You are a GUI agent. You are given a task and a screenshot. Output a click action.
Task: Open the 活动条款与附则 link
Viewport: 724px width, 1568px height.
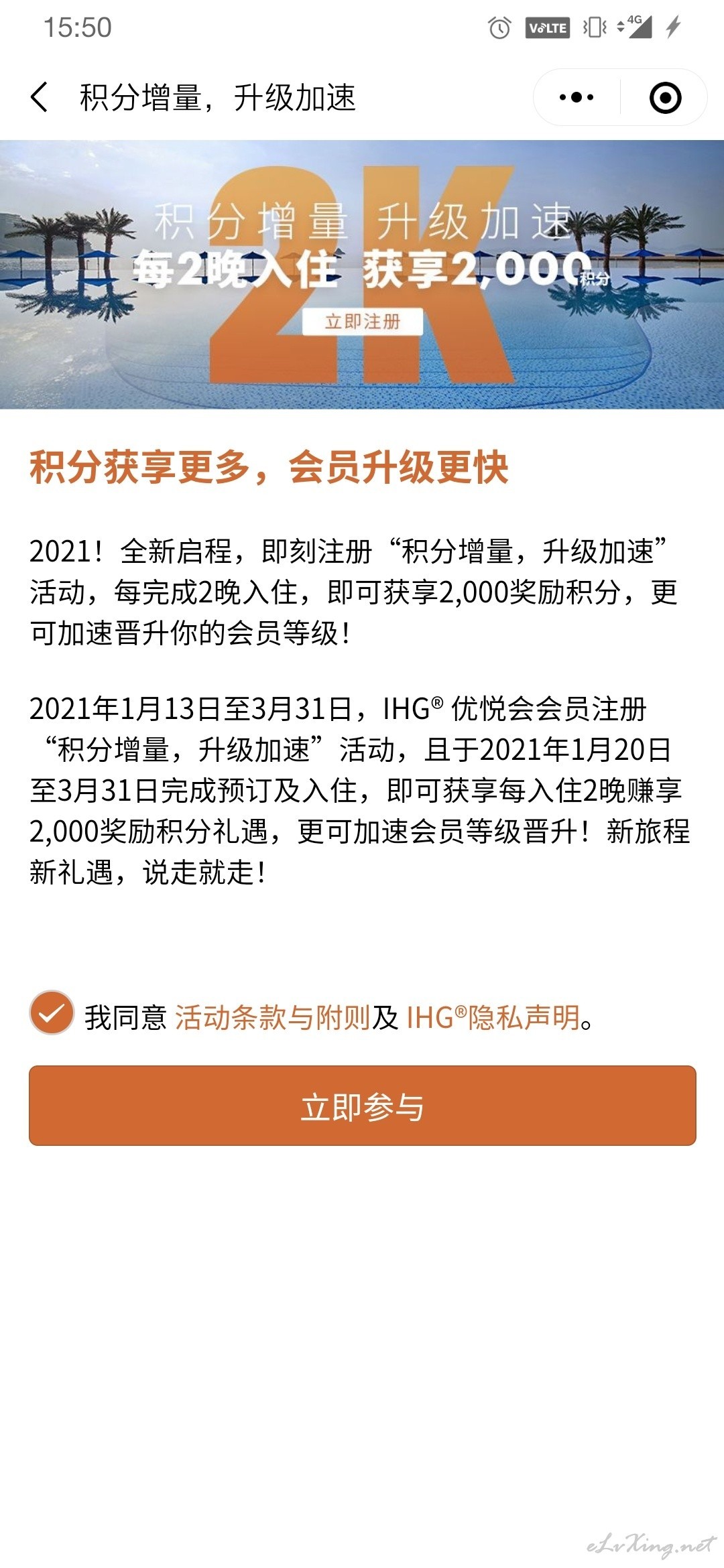[x=273, y=1017]
